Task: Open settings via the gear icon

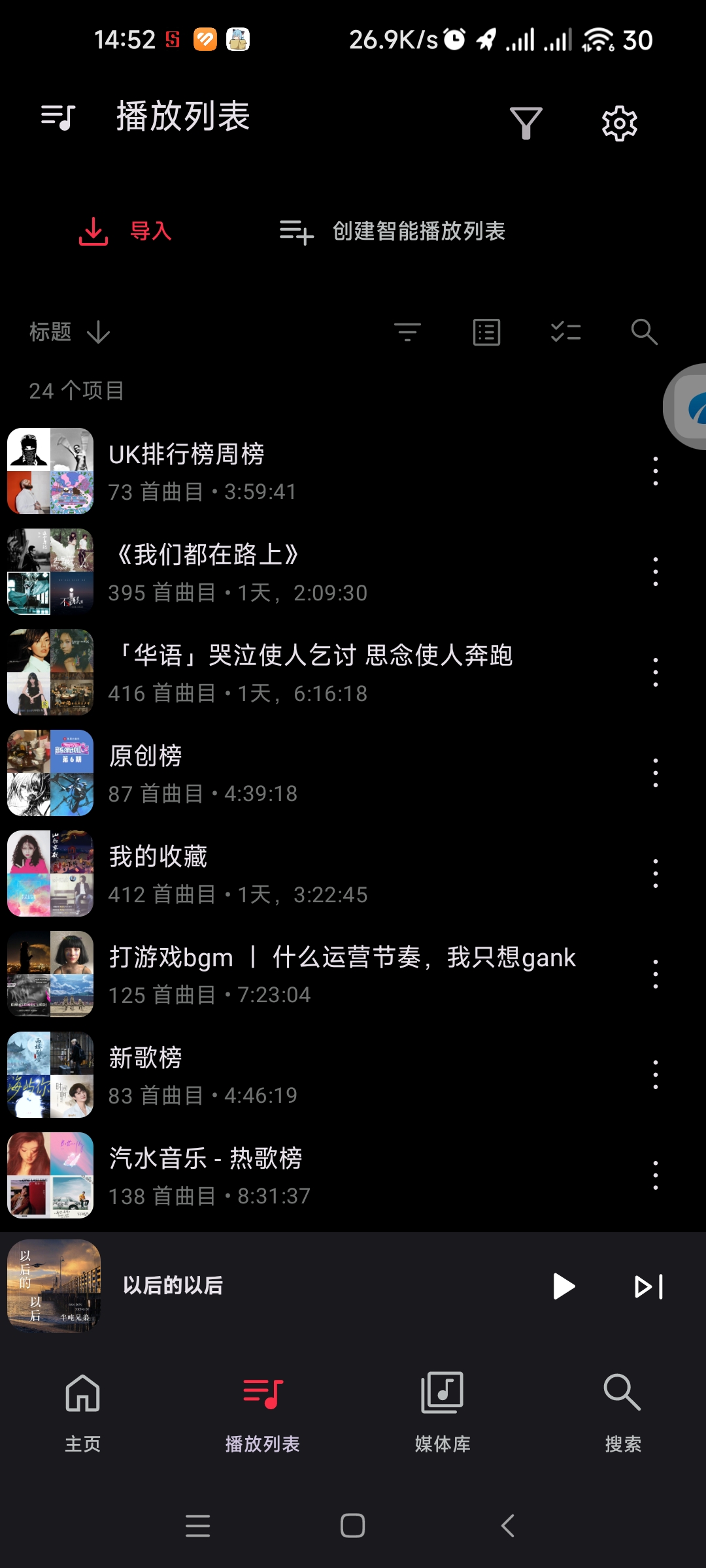Action: tap(619, 123)
